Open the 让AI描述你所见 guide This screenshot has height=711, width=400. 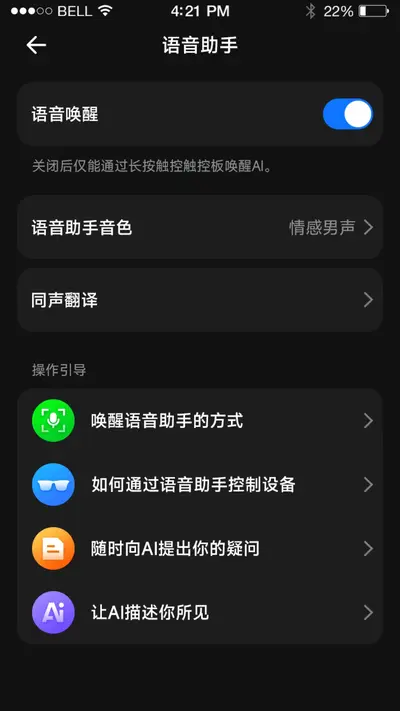click(x=200, y=613)
